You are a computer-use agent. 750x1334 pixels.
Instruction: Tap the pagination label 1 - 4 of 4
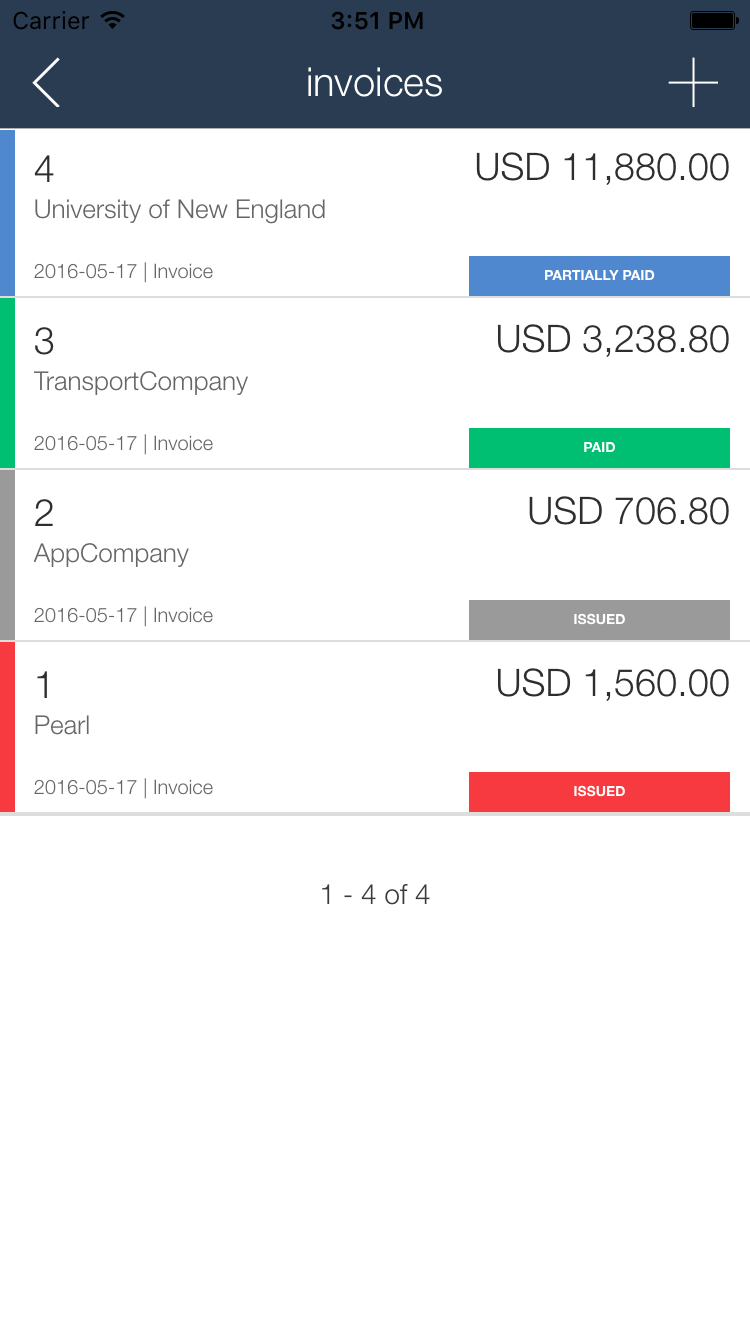(x=375, y=894)
